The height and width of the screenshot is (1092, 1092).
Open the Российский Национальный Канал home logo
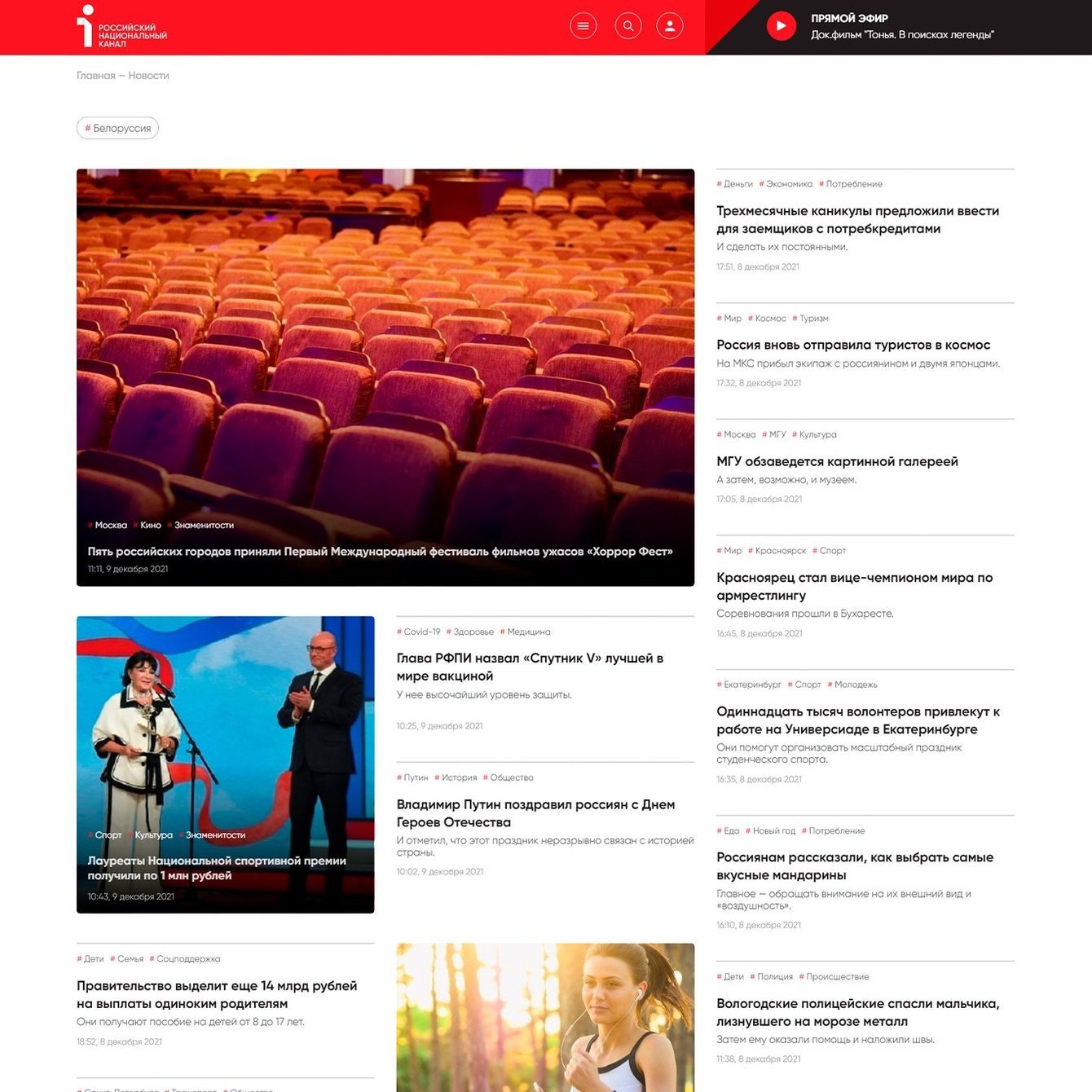click(121, 28)
